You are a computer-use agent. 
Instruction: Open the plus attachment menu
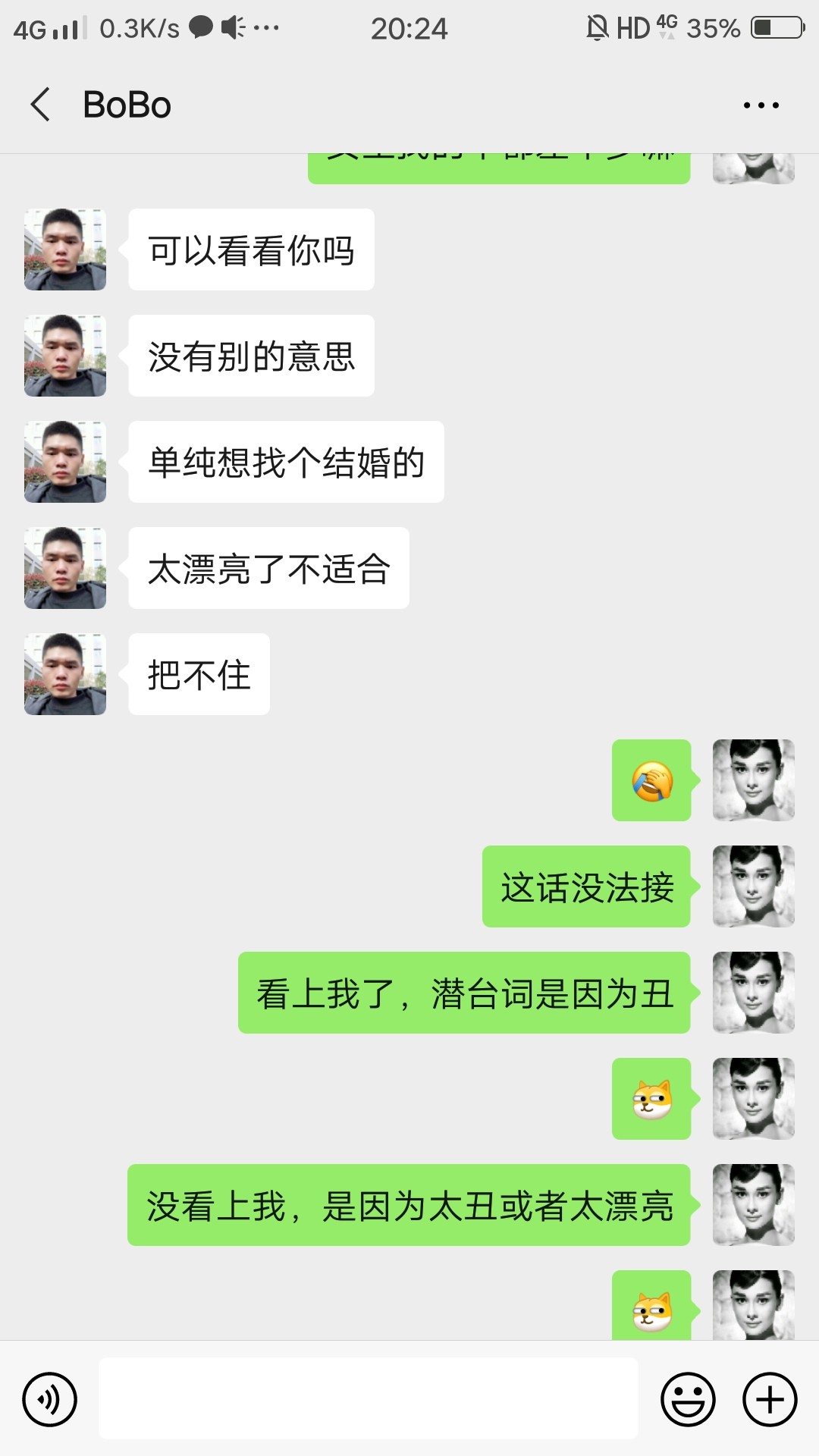click(770, 1399)
